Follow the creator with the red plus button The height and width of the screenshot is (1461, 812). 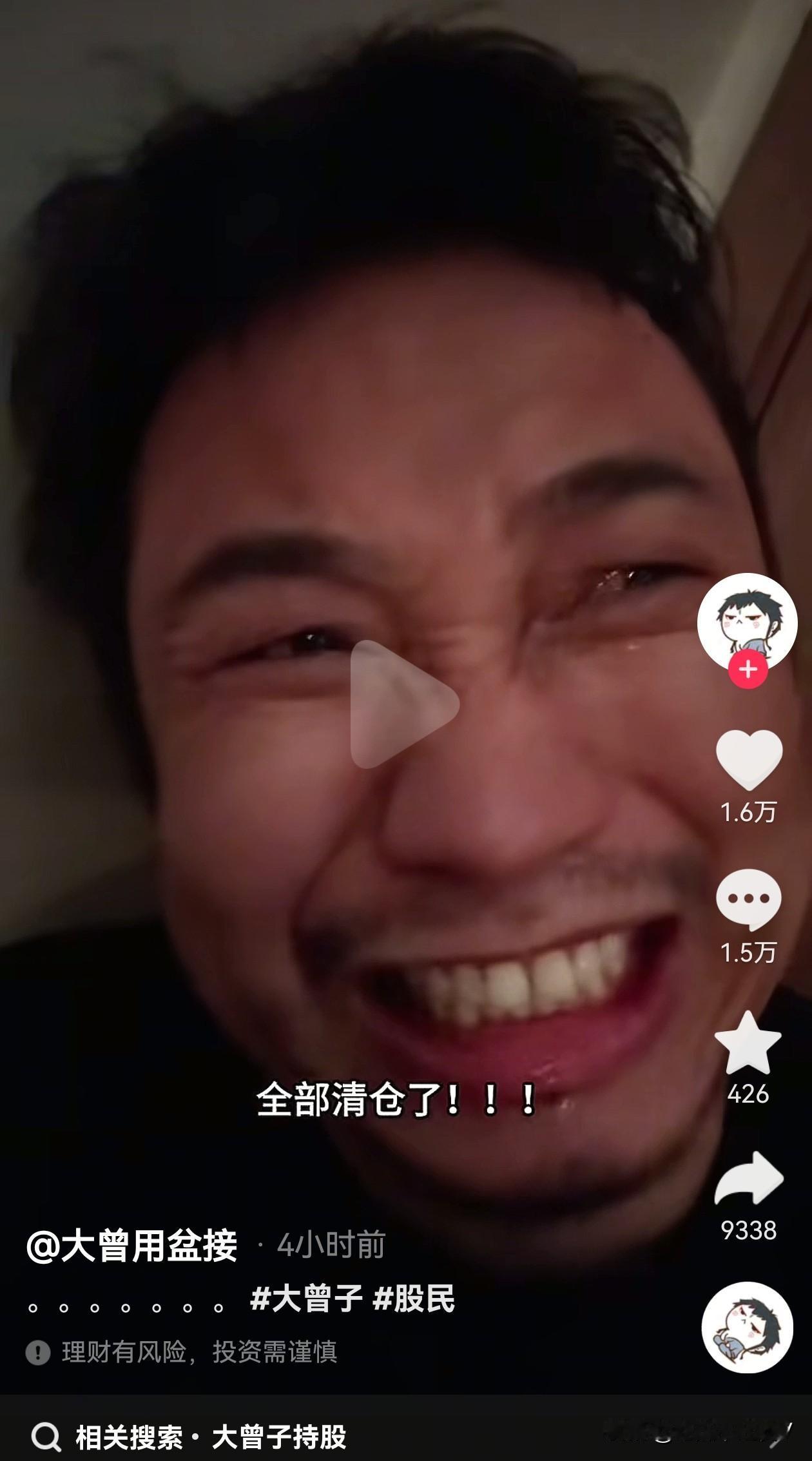[748, 670]
